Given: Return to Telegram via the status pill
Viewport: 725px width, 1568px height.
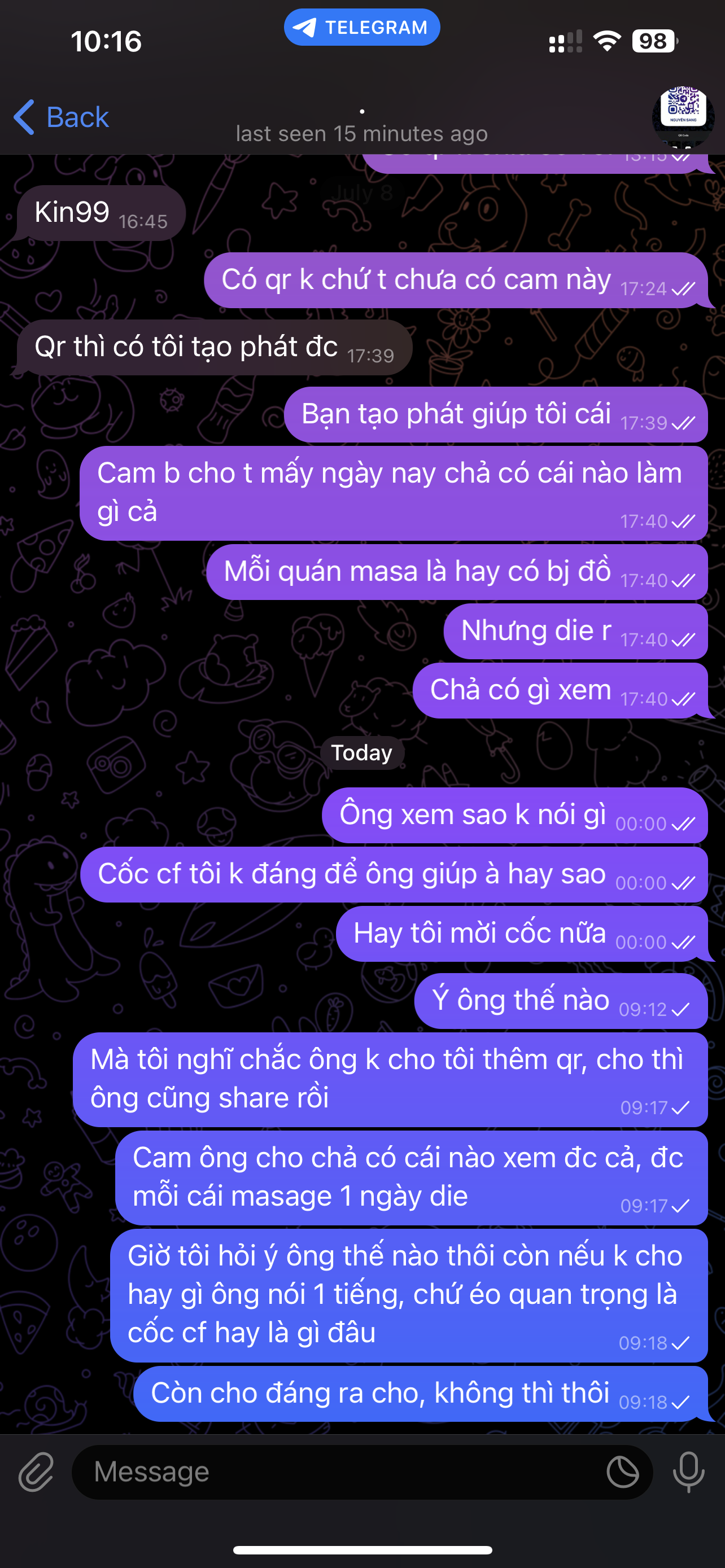Looking at the screenshot, I should (x=361, y=28).
